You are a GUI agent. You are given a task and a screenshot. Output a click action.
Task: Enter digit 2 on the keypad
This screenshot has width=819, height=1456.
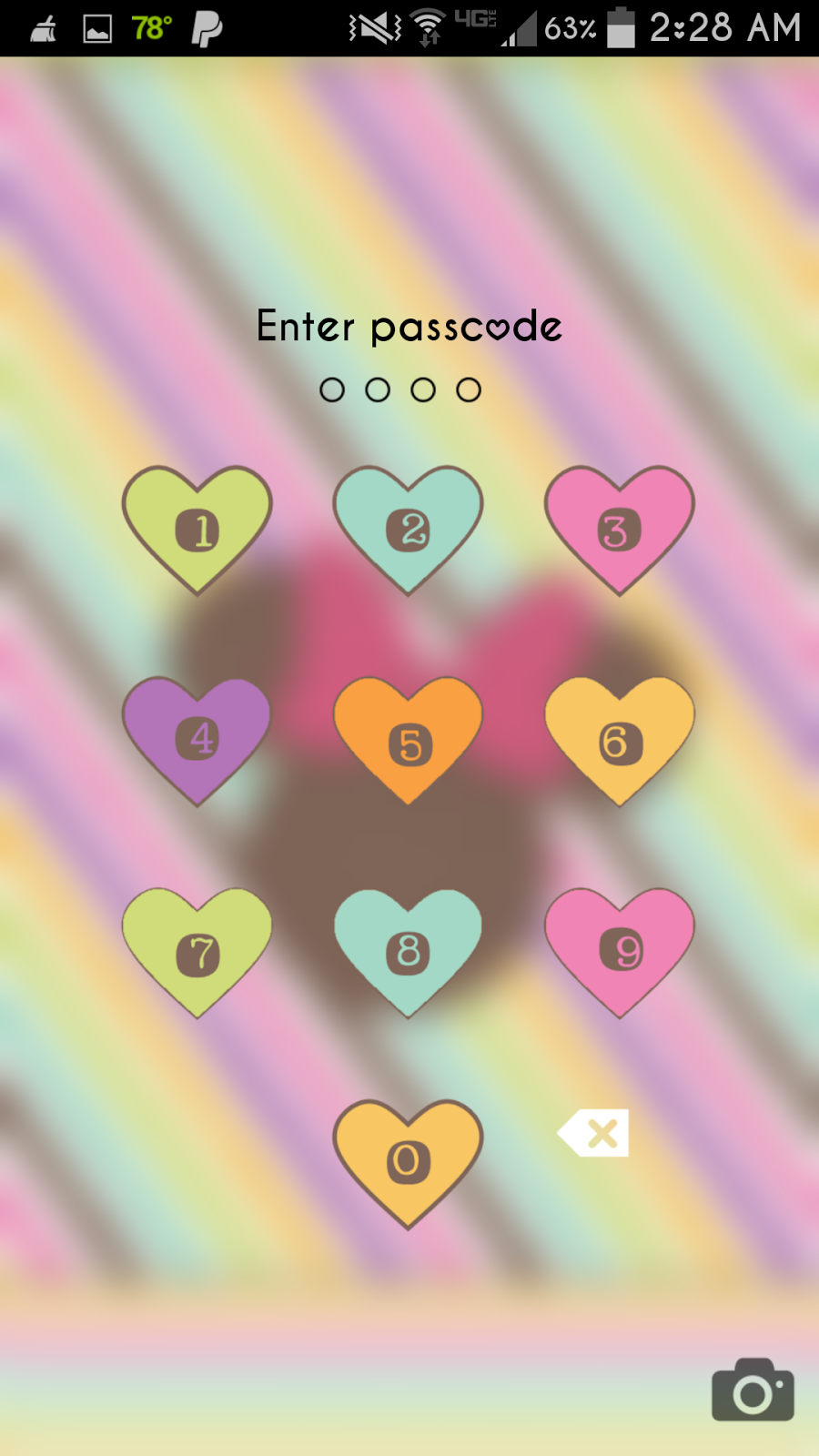click(409, 528)
